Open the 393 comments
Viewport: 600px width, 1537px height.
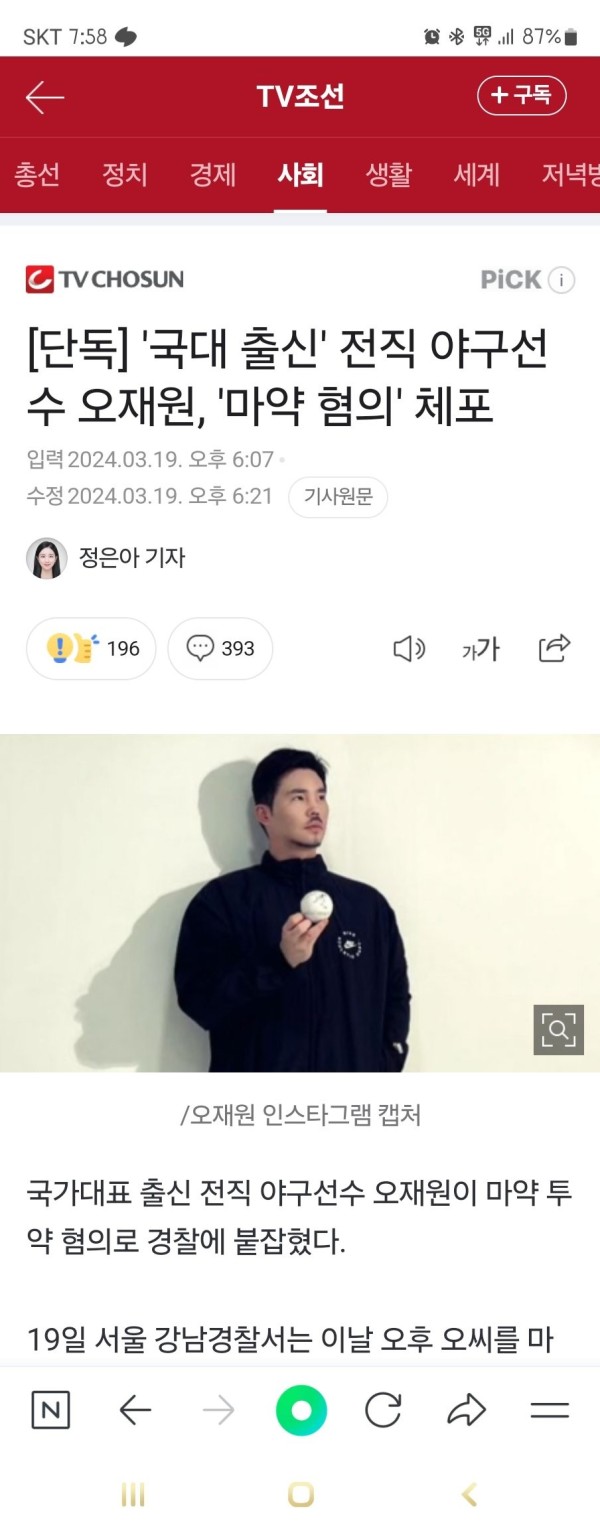pos(220,649)
